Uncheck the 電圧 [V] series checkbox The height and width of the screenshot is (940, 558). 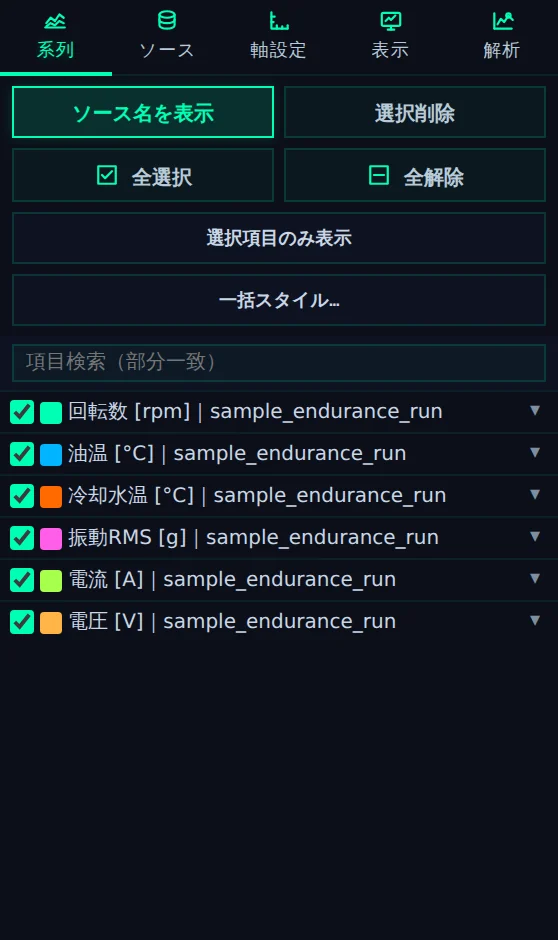[22, 622]
